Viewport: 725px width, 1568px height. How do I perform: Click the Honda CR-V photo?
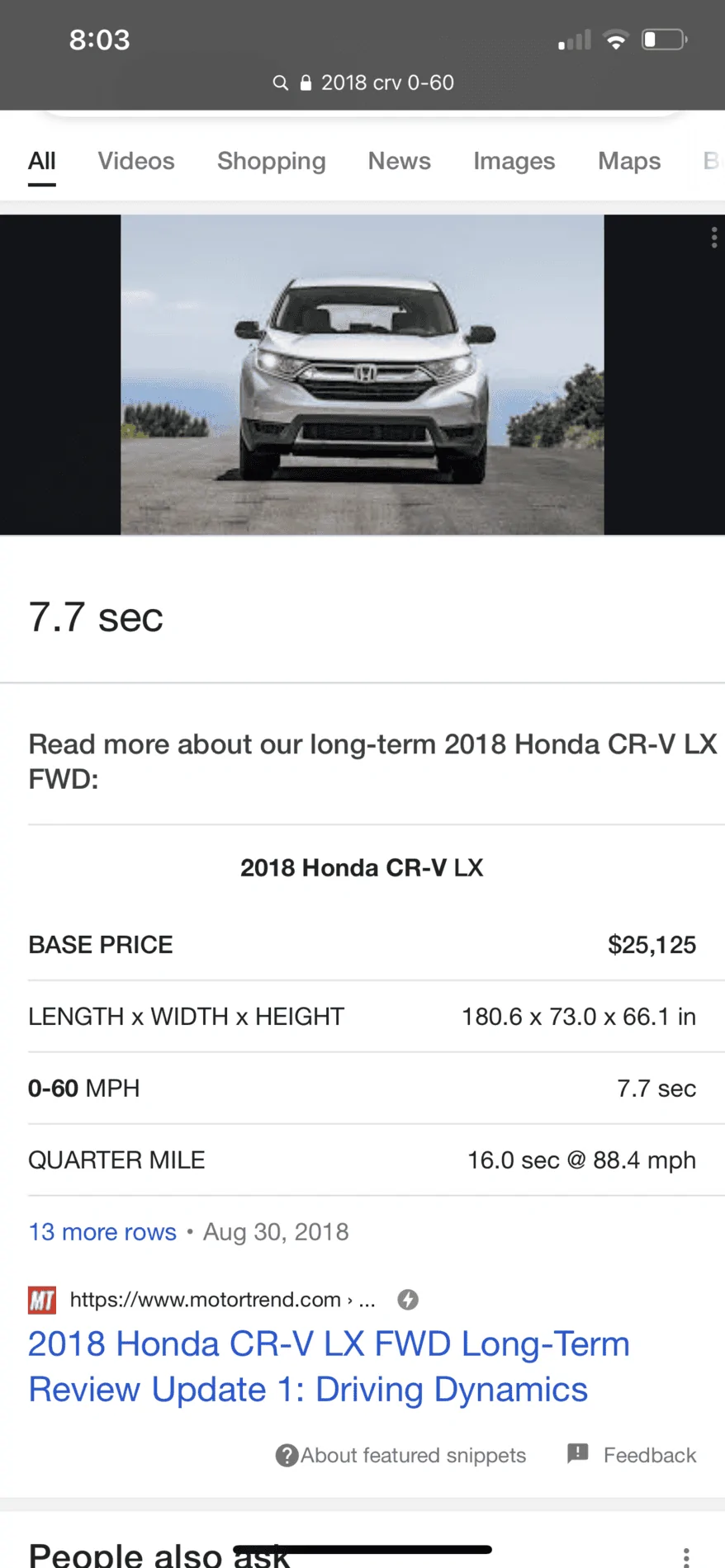(x=362, y=374)
